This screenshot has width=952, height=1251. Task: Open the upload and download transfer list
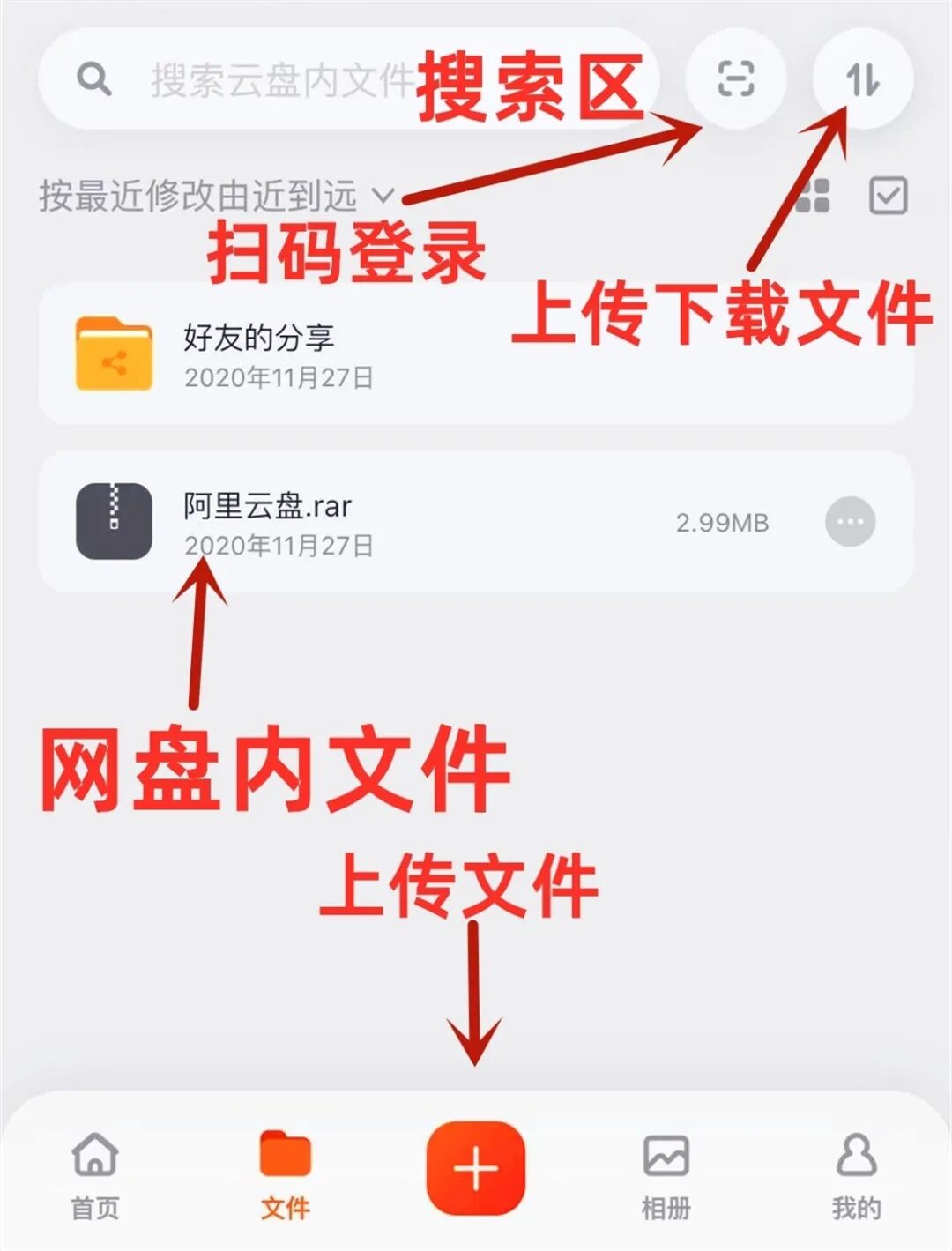point(862,78)
